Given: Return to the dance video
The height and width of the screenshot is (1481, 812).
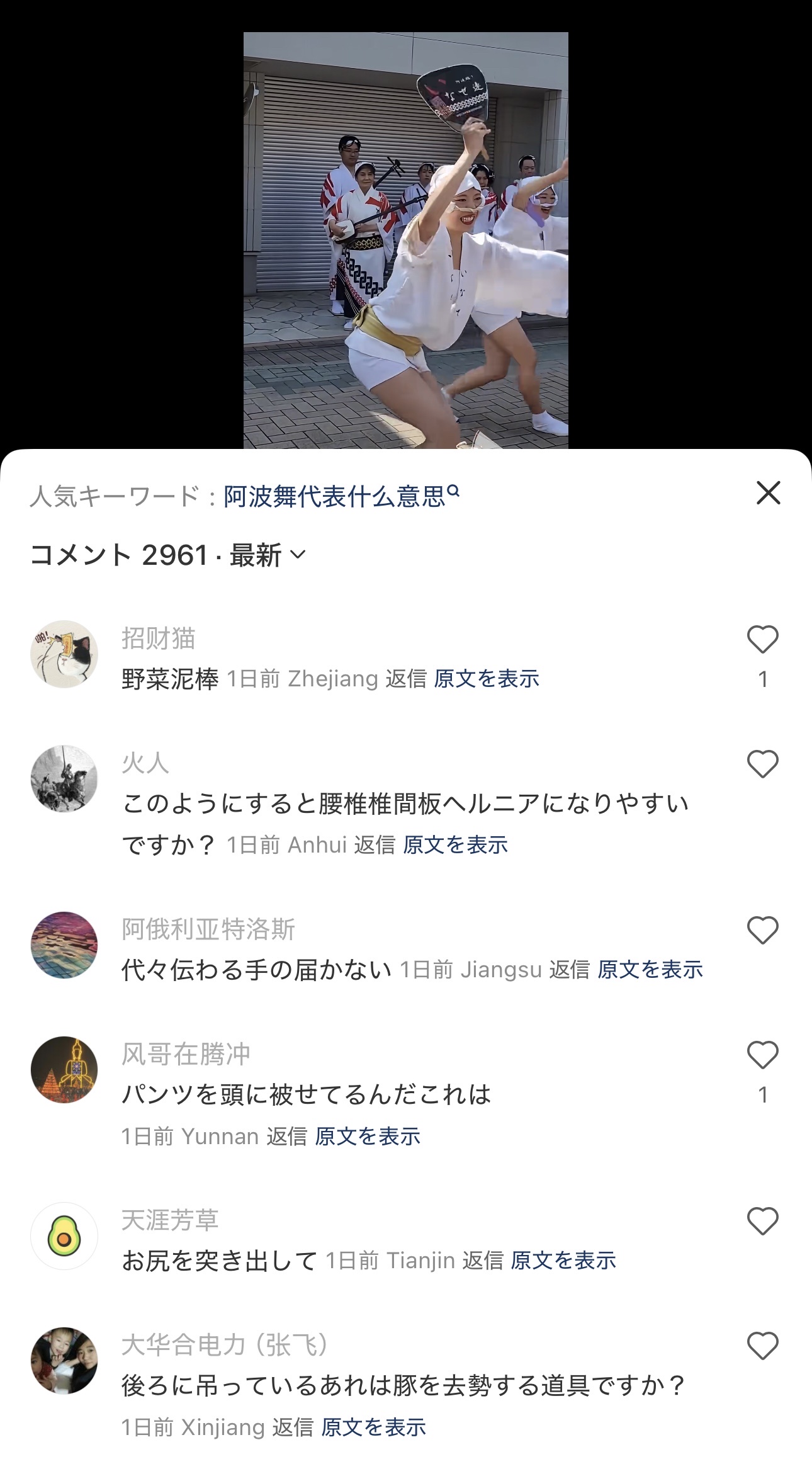Looking at the screenshot, I should (x=405, y=239).
